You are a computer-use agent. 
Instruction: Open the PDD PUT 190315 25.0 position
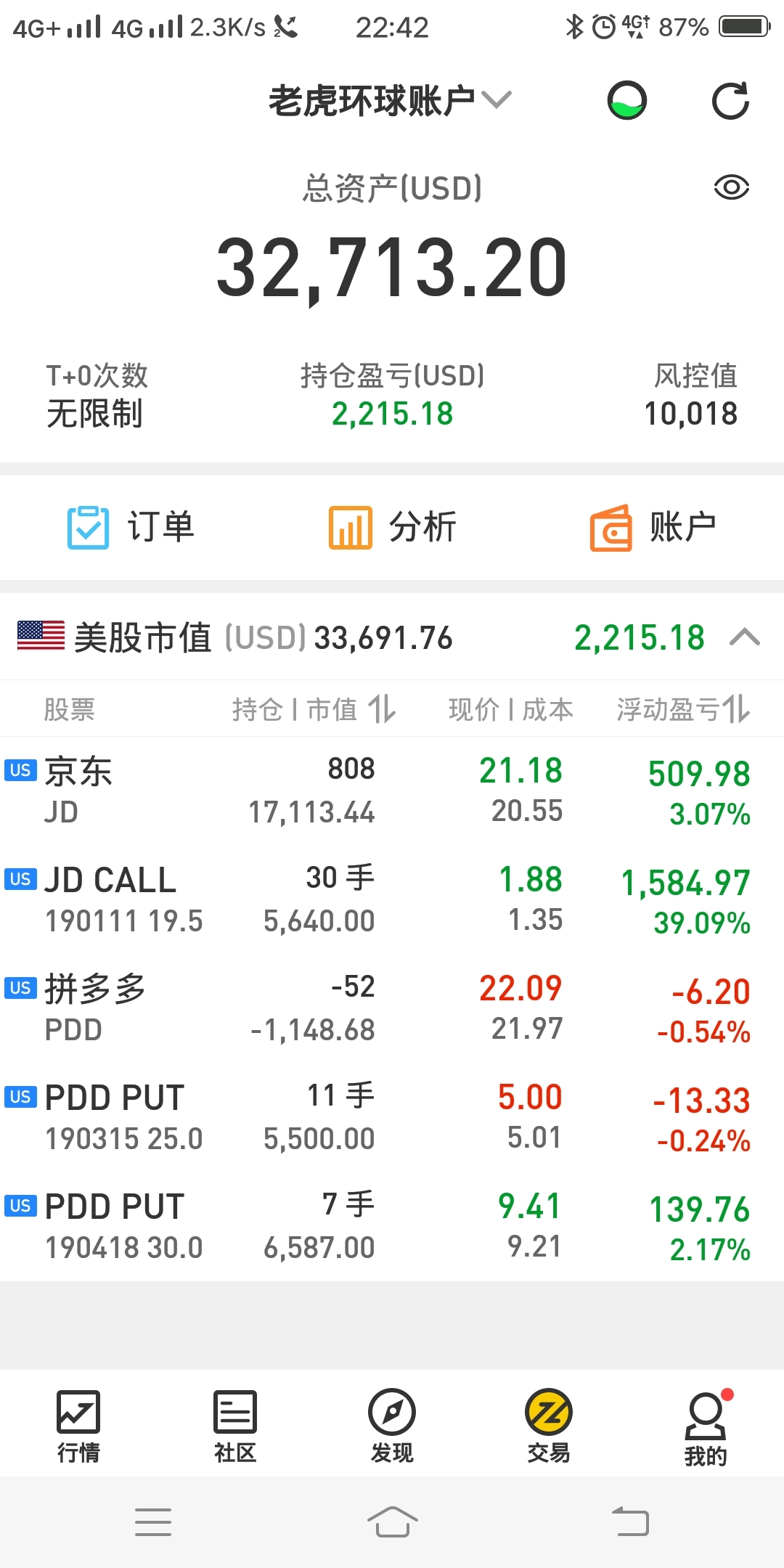tap(392, 1118)
